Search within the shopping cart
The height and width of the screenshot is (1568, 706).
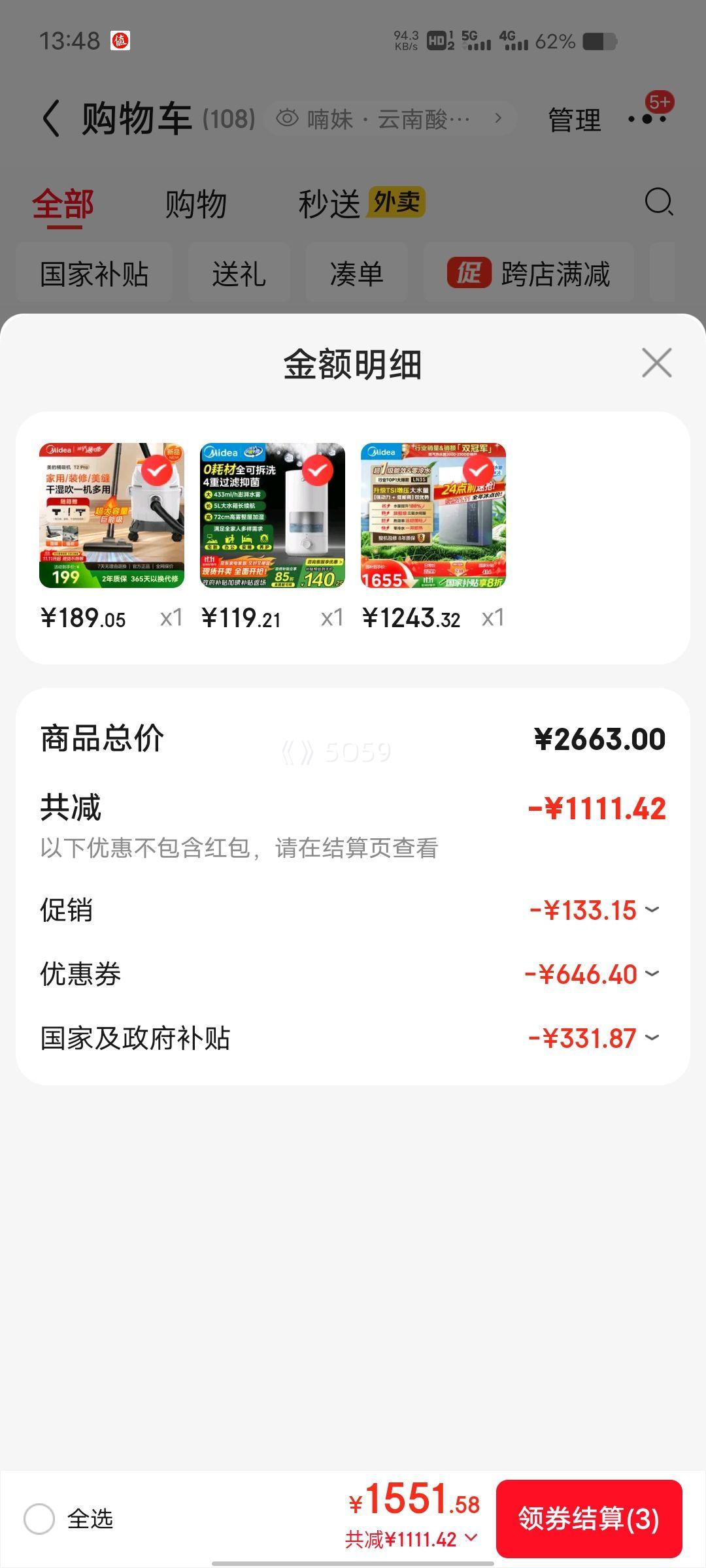658,203
